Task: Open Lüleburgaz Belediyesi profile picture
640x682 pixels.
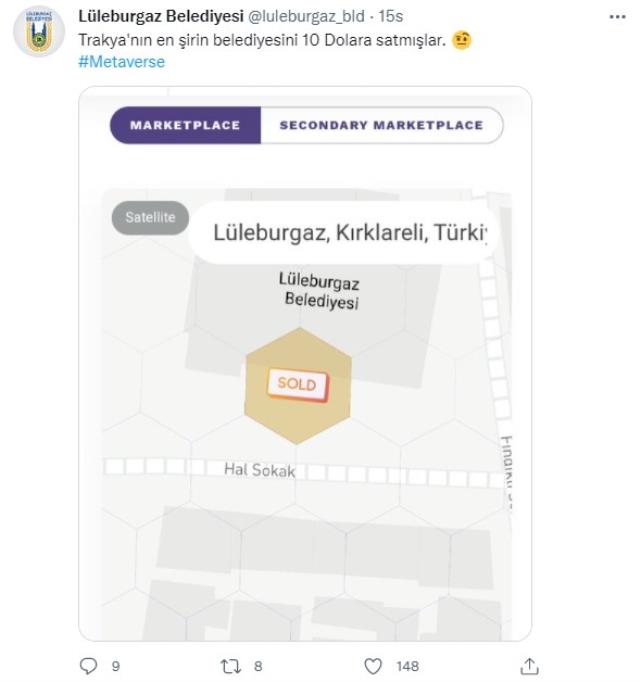Action: [39, 37]
